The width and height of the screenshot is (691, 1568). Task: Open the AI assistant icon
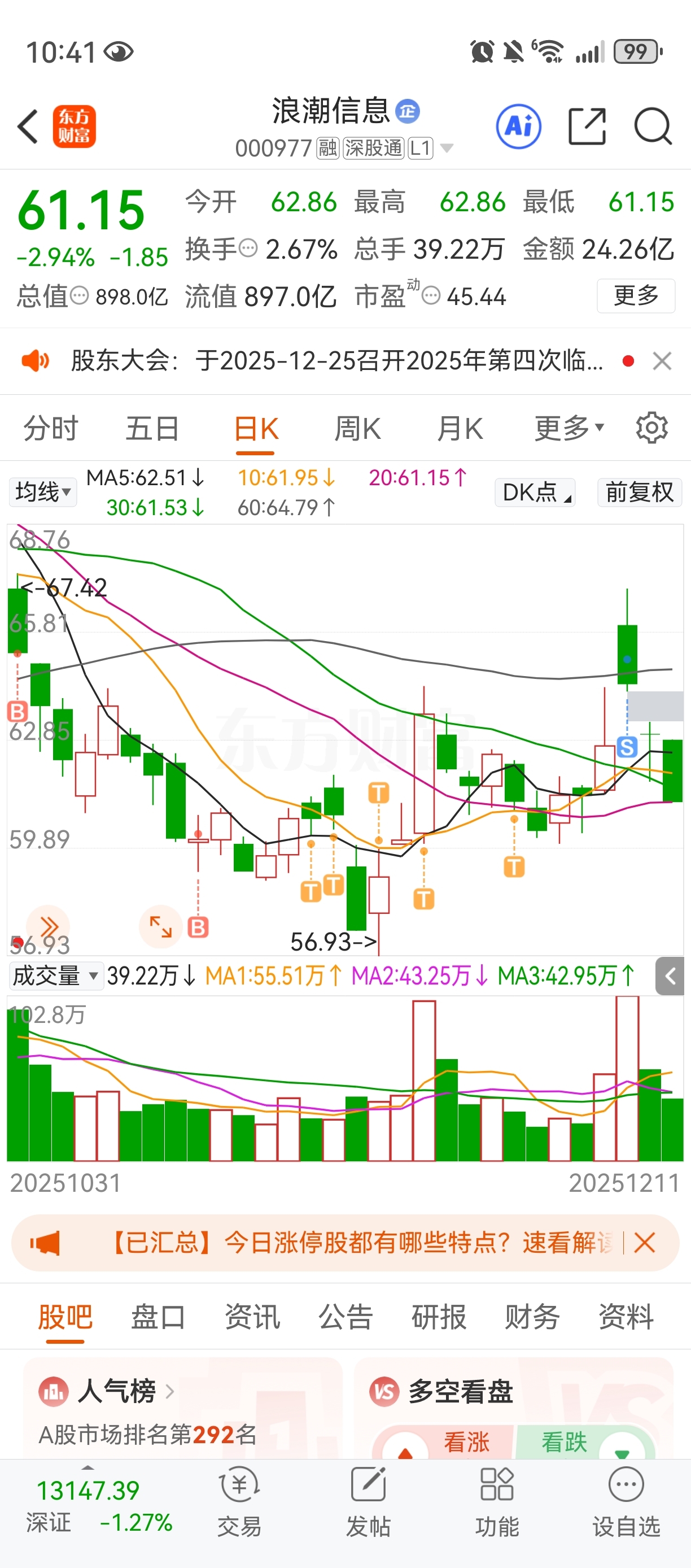click(518, 127)
